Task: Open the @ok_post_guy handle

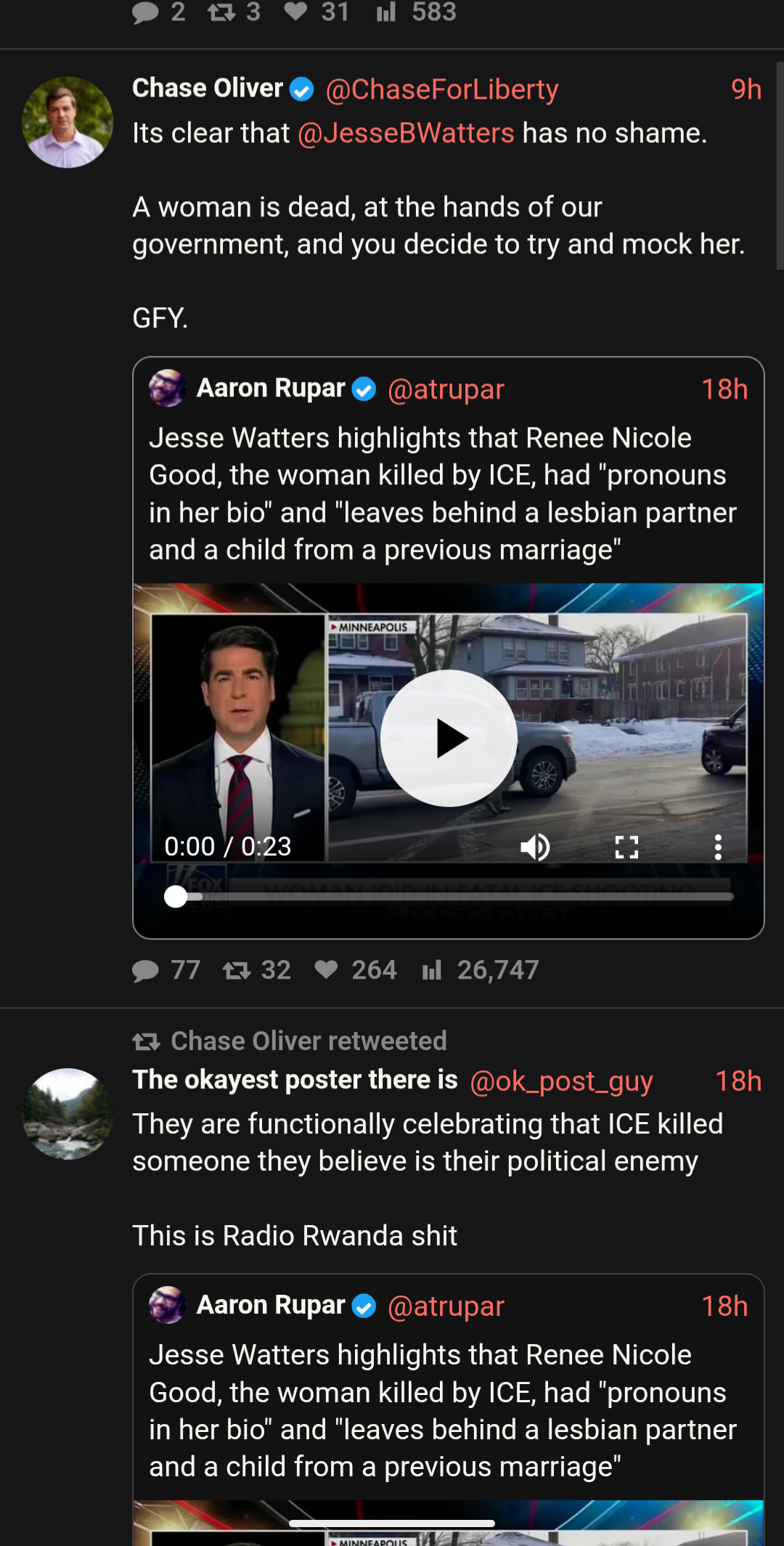Action: 561,1081
